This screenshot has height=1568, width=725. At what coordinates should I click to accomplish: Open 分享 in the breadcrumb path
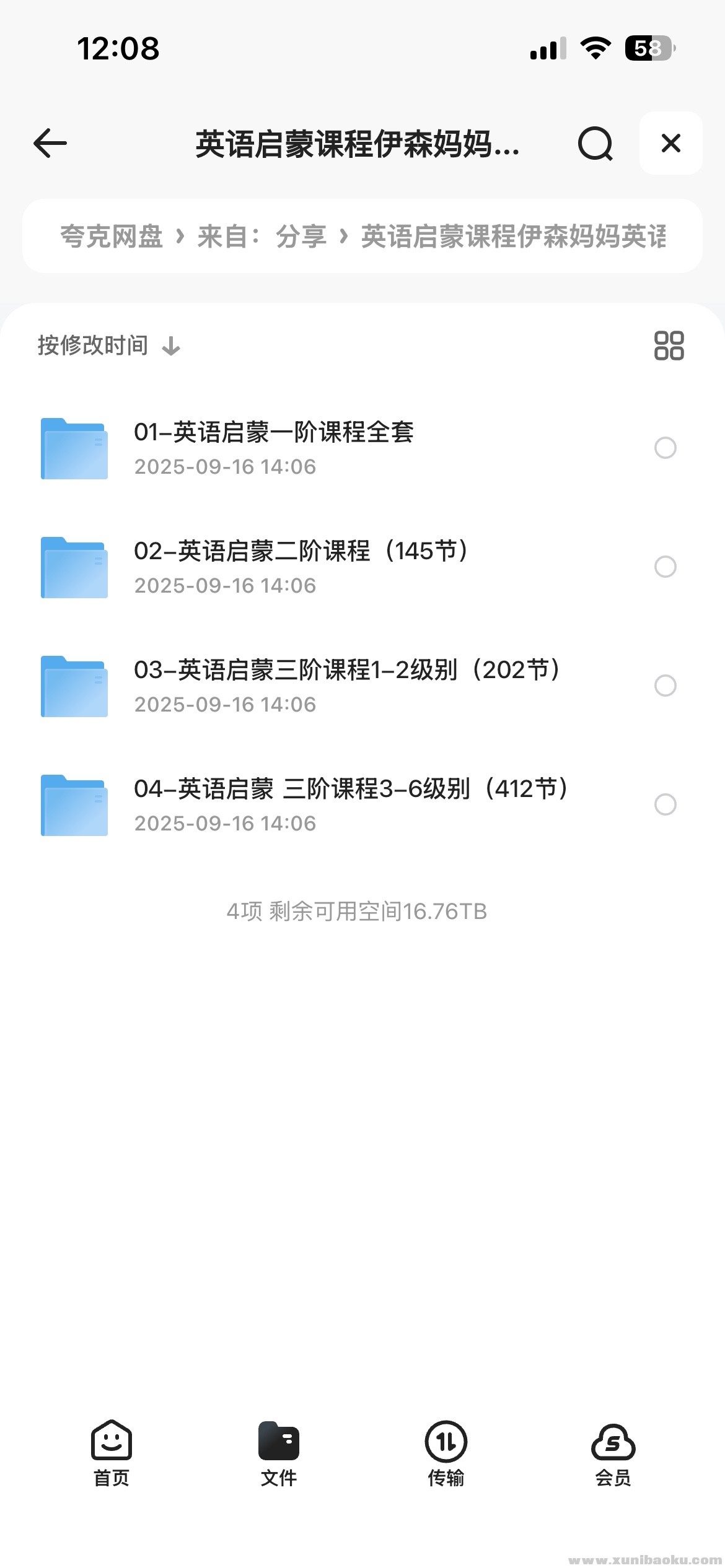pyautogui.click(x=301, y=236)
